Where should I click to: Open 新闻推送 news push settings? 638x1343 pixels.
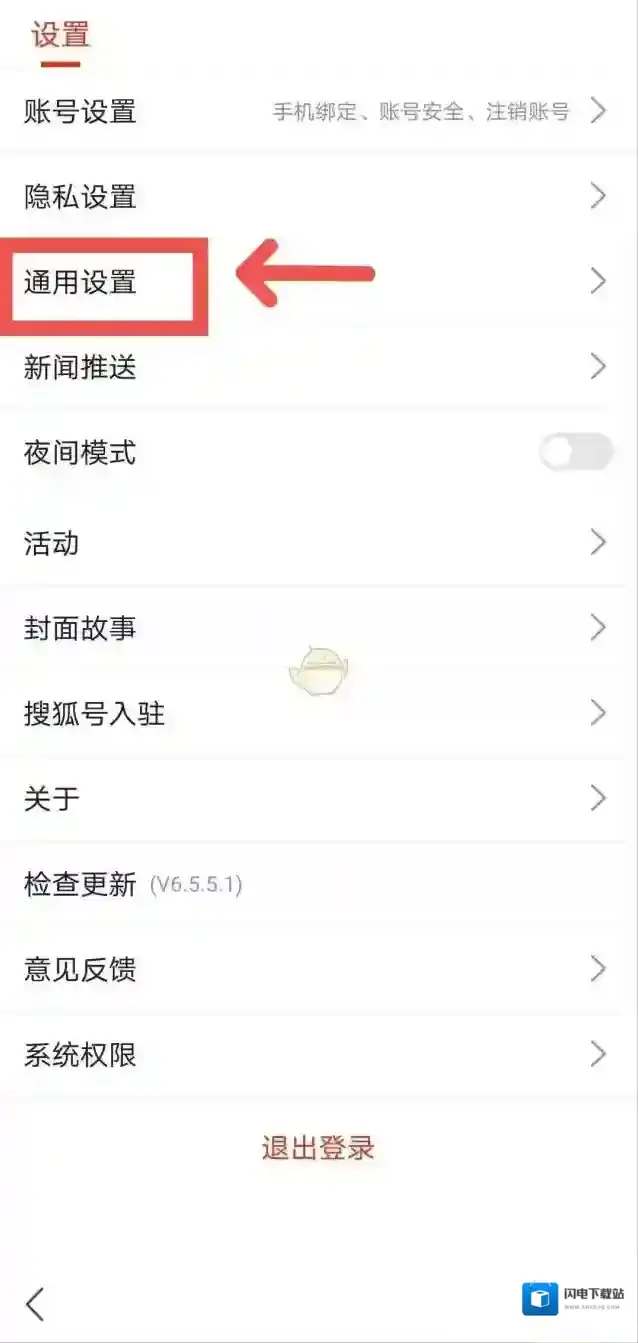(x=319, y=367)
